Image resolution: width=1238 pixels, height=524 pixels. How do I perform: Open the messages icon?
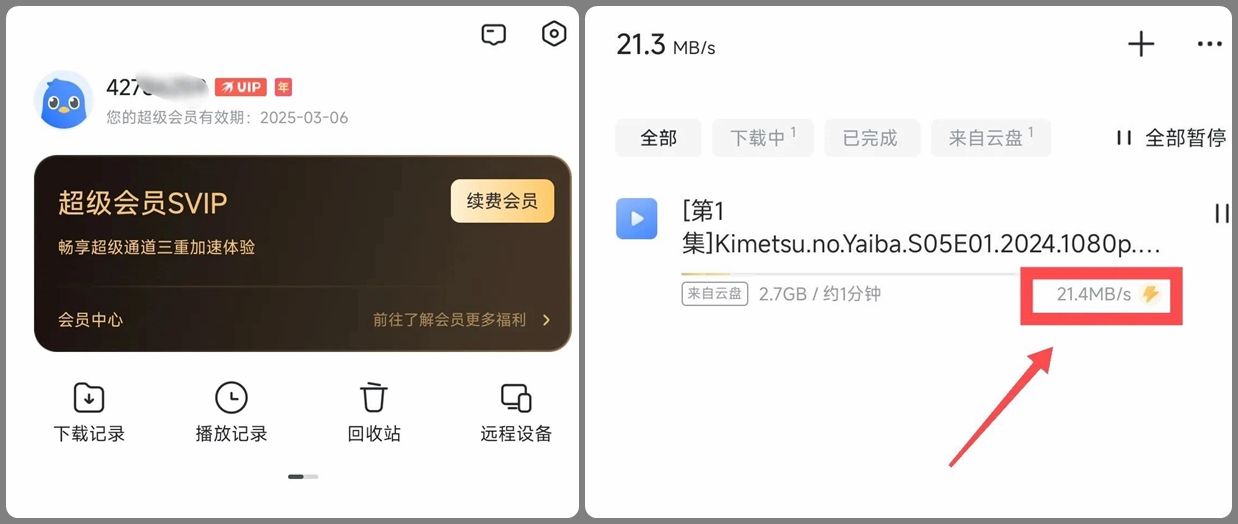click(493, 35)
